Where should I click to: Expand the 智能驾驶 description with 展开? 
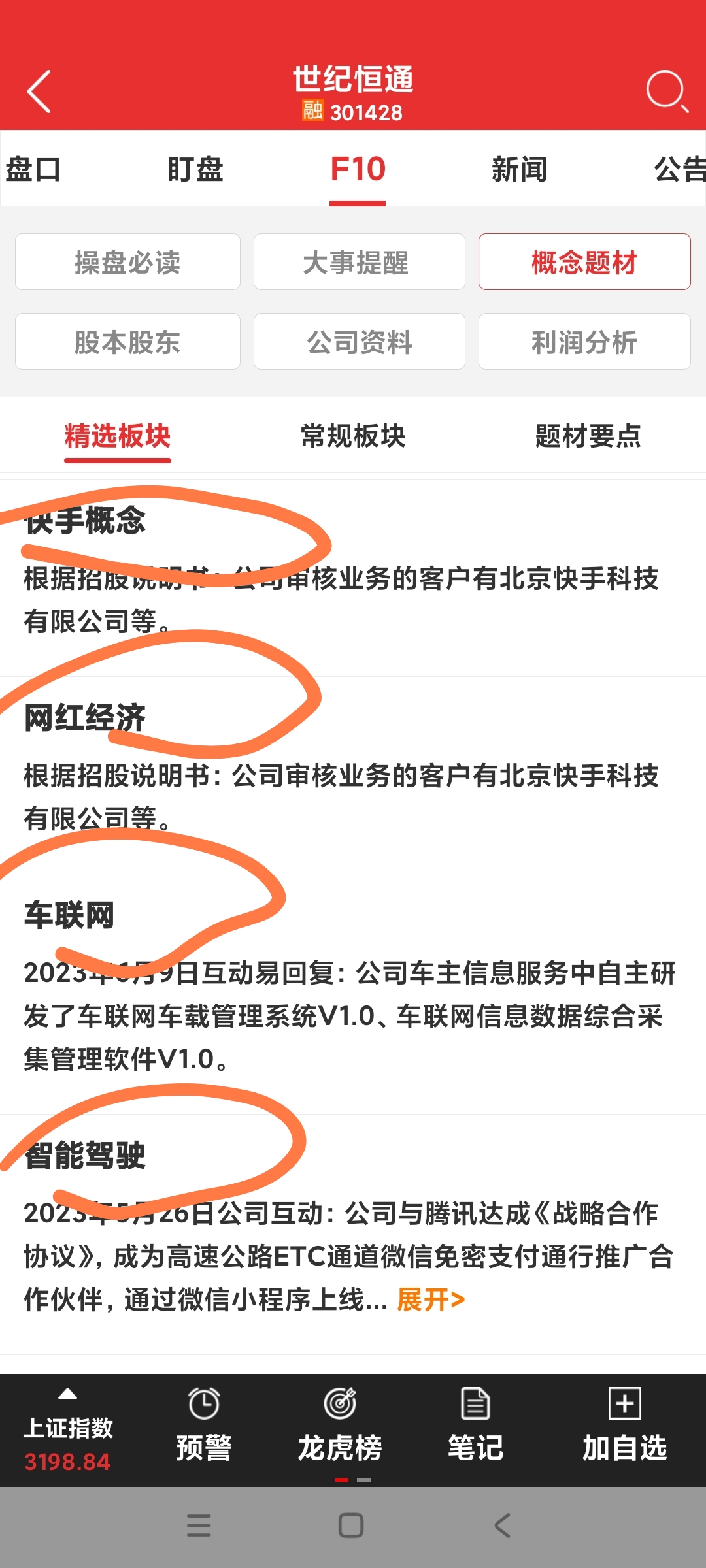point(431,1299)
